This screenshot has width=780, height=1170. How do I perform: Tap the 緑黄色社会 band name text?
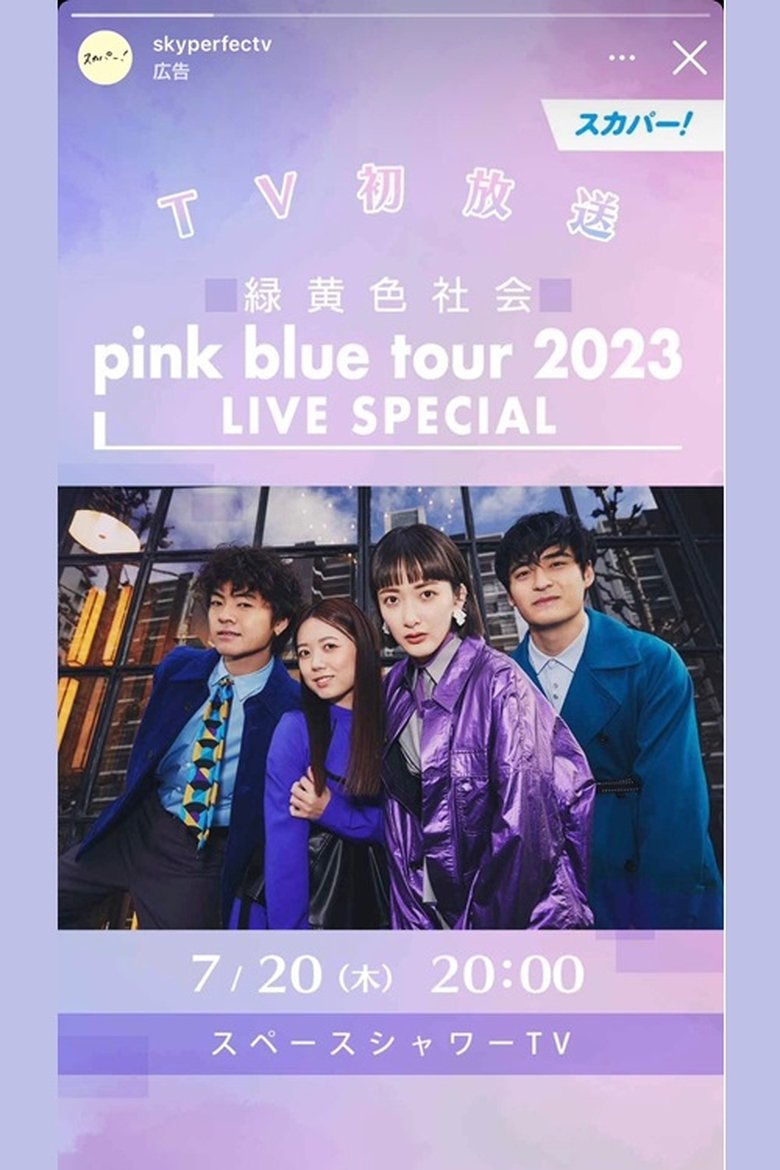click(389, 293)
